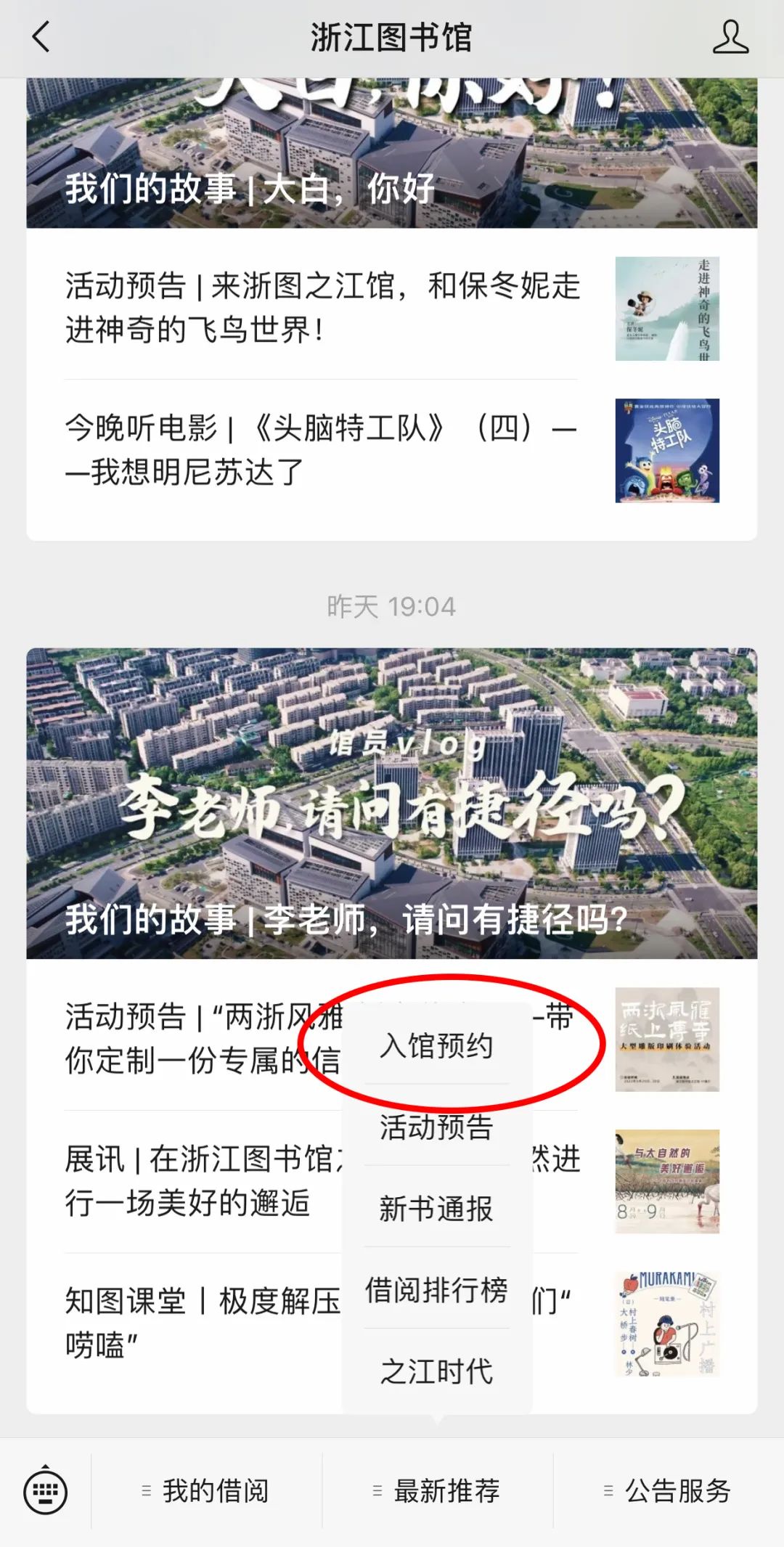Open 展讯 在浙江图书馆 exhibition article
This screenshot has width=784, height=1547.
click(x=196, y=1180)
